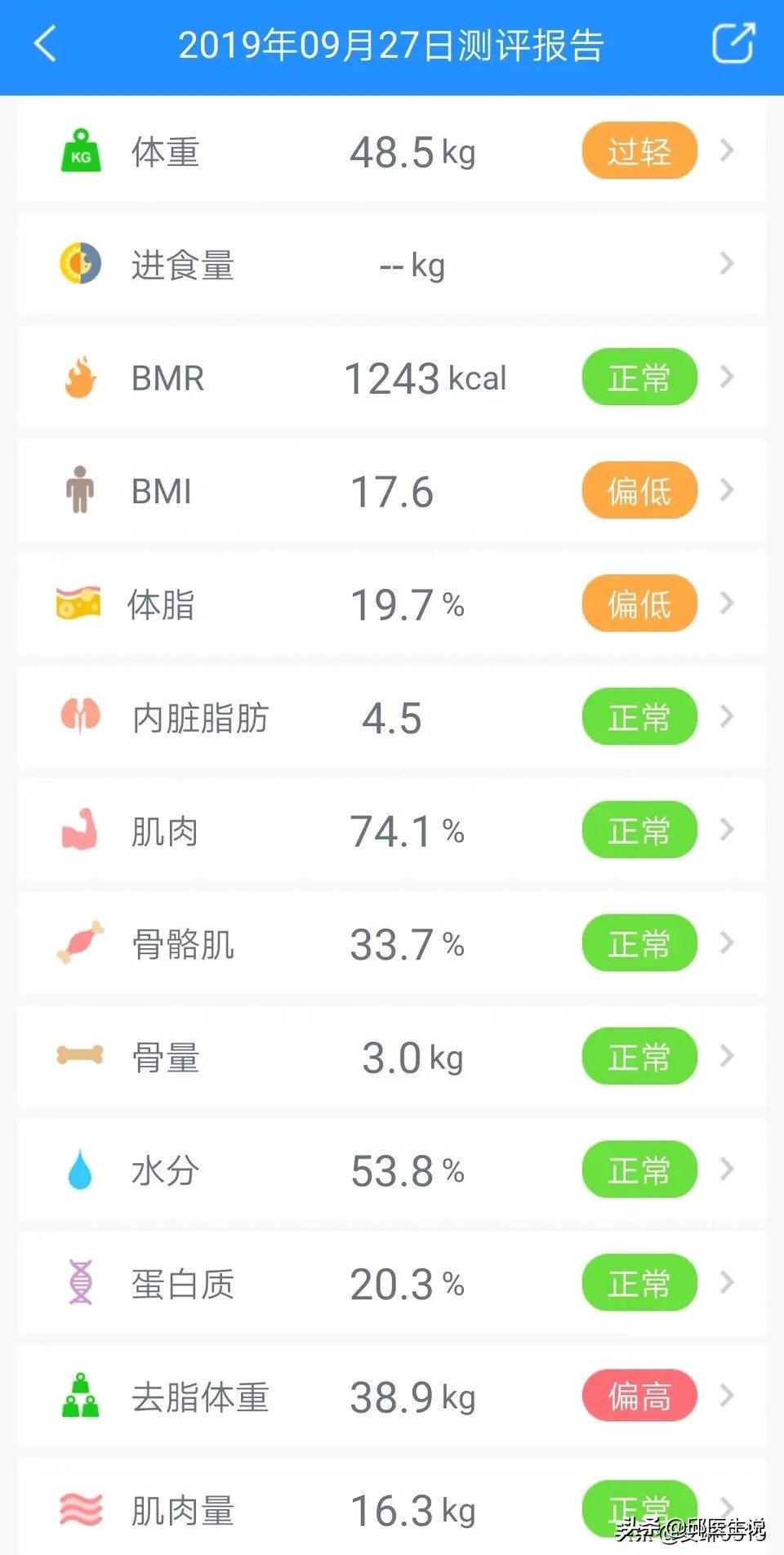View 肌肉 74.1% details

(x=392, y=831)
